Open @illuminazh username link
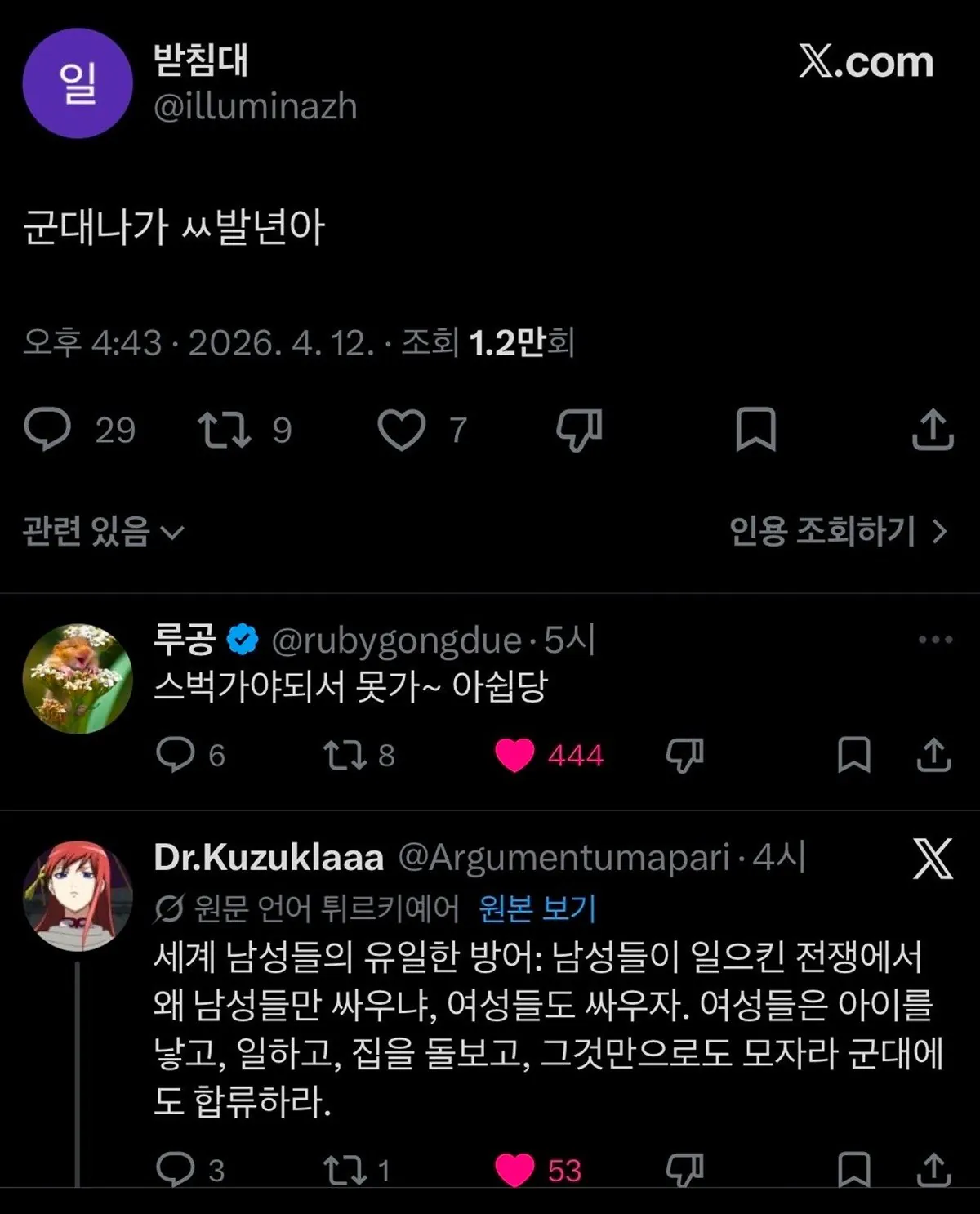This screenshot has height=1214, width=980. (x=255, y=105)
